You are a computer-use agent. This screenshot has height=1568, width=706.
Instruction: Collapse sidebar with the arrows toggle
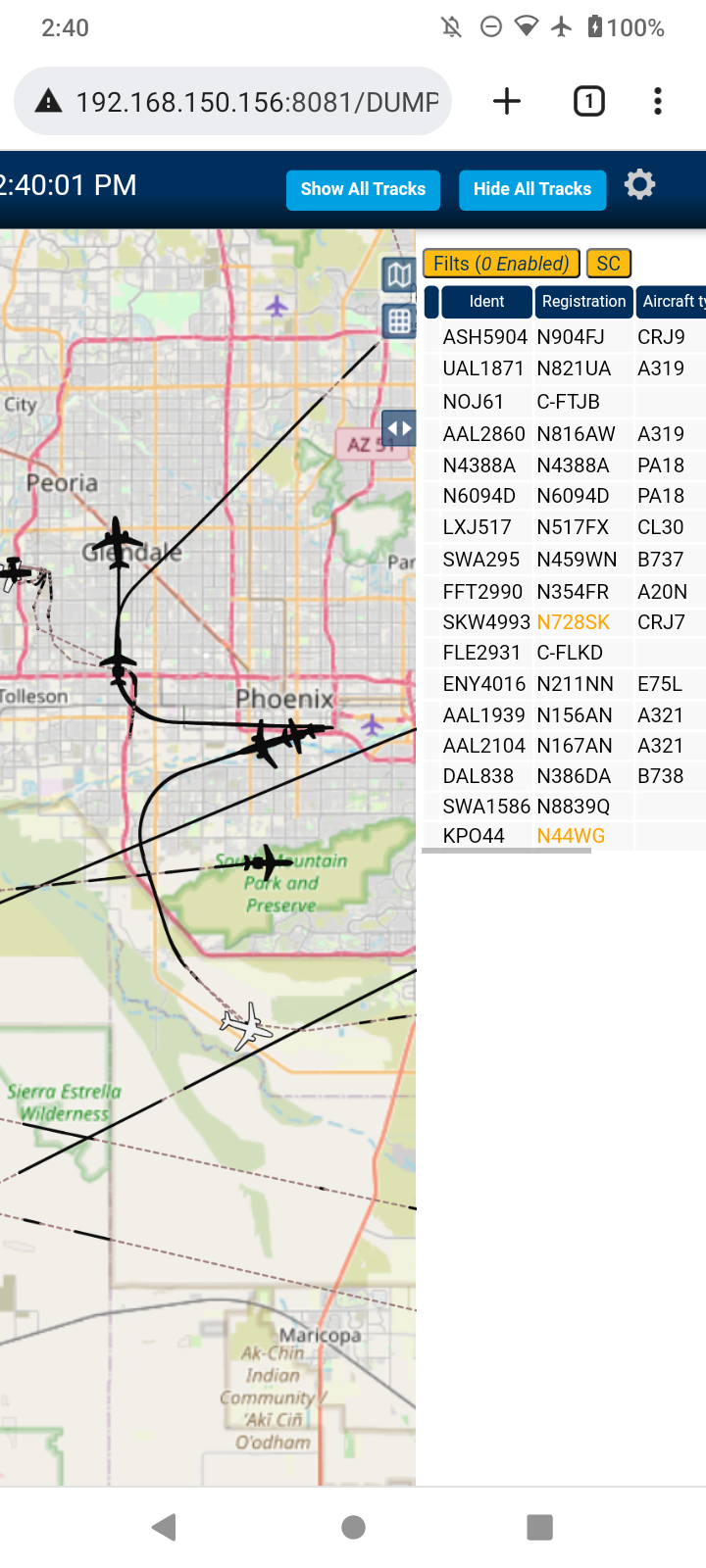(x=399, y=428)
